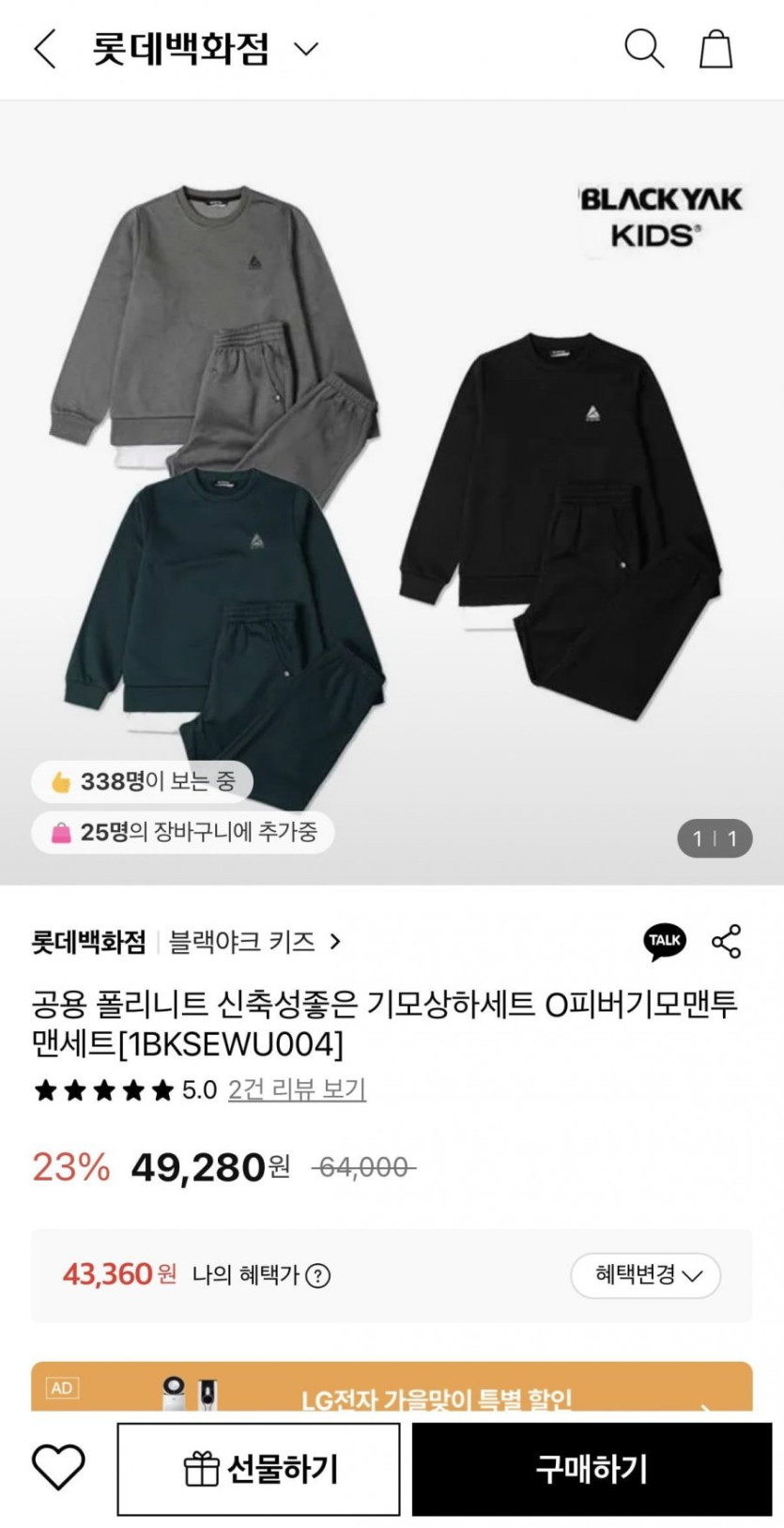Screen dimensions: 784x1528
Task: Buy now with 구매하기
Action: 592,1469
